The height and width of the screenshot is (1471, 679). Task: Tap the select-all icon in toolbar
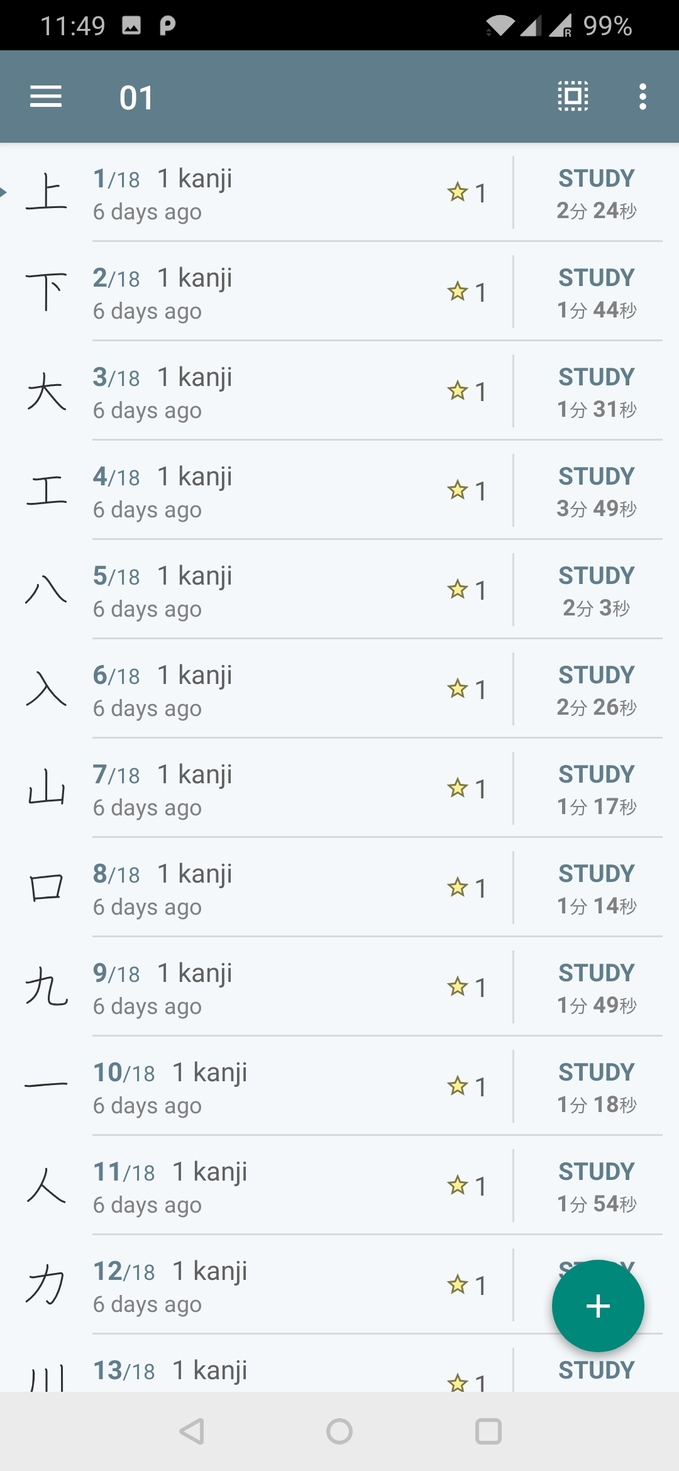[x=573, y=97]
